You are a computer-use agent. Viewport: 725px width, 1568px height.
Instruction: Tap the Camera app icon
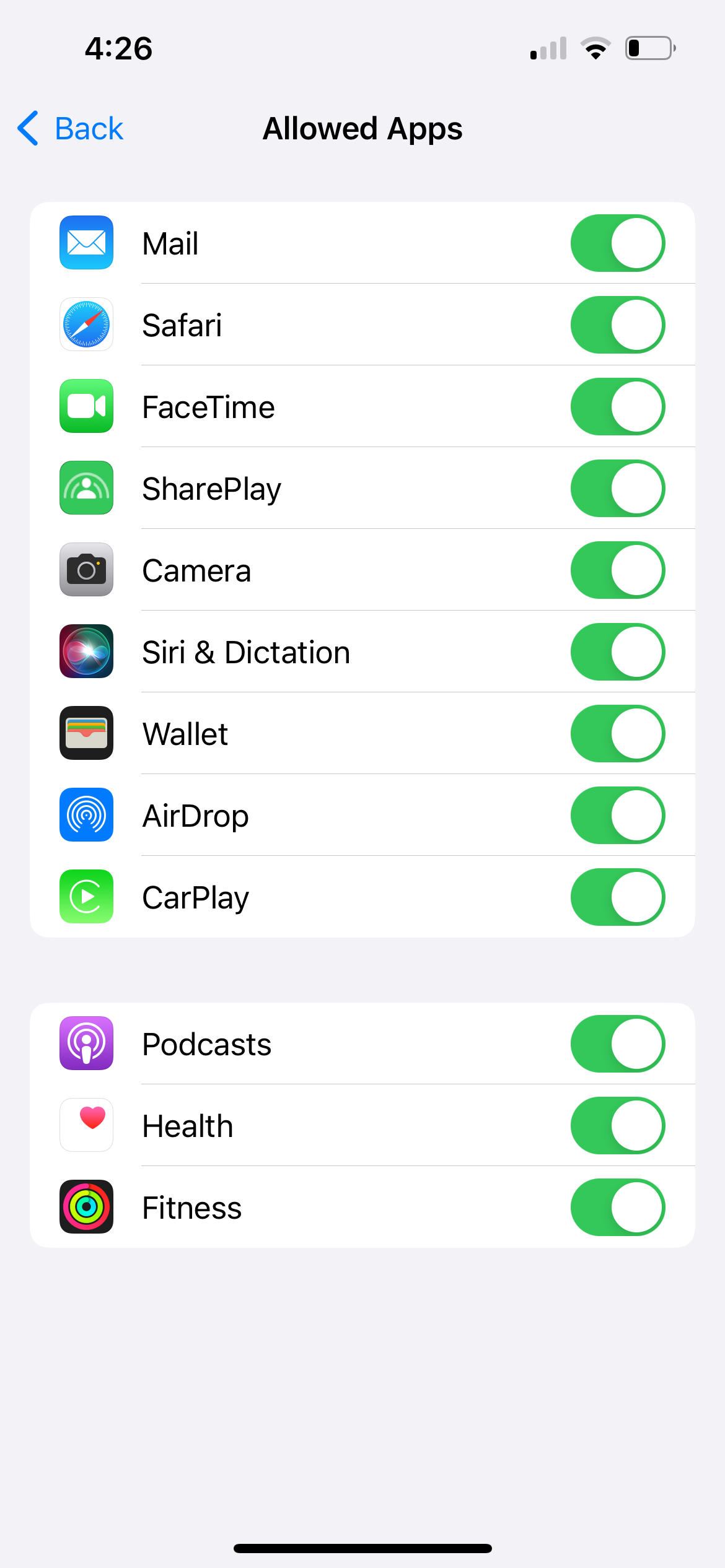tap(86, 570)
